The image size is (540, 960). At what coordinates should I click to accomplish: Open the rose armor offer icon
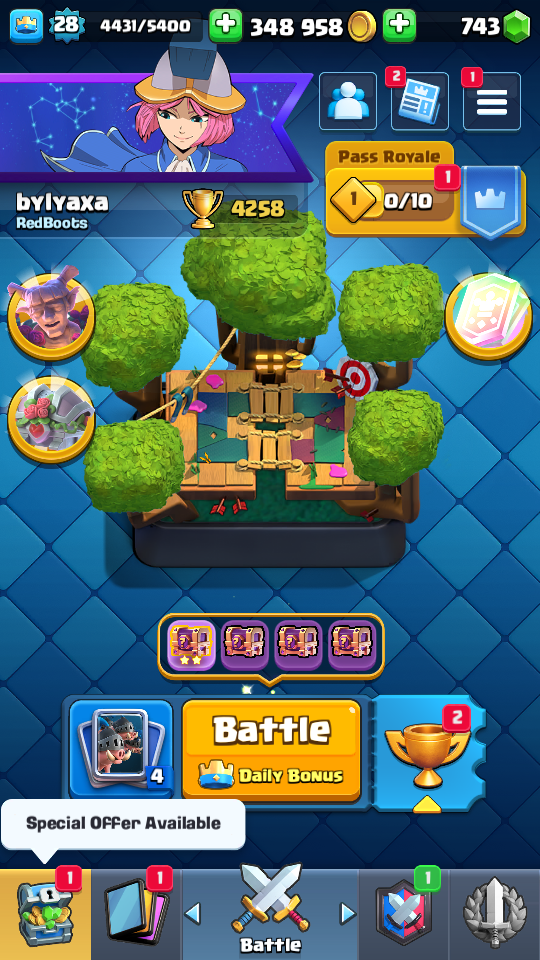point(51,419)
